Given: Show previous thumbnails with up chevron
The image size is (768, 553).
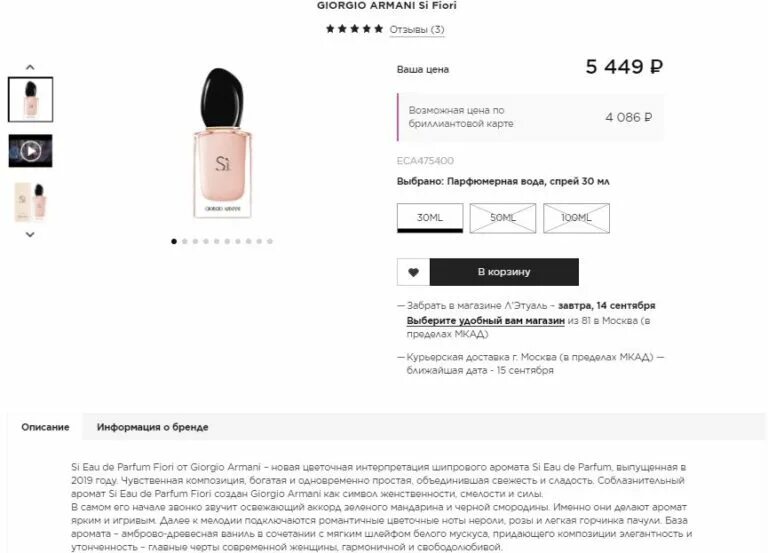Looking at the screenshot, I should pos(30,68).
